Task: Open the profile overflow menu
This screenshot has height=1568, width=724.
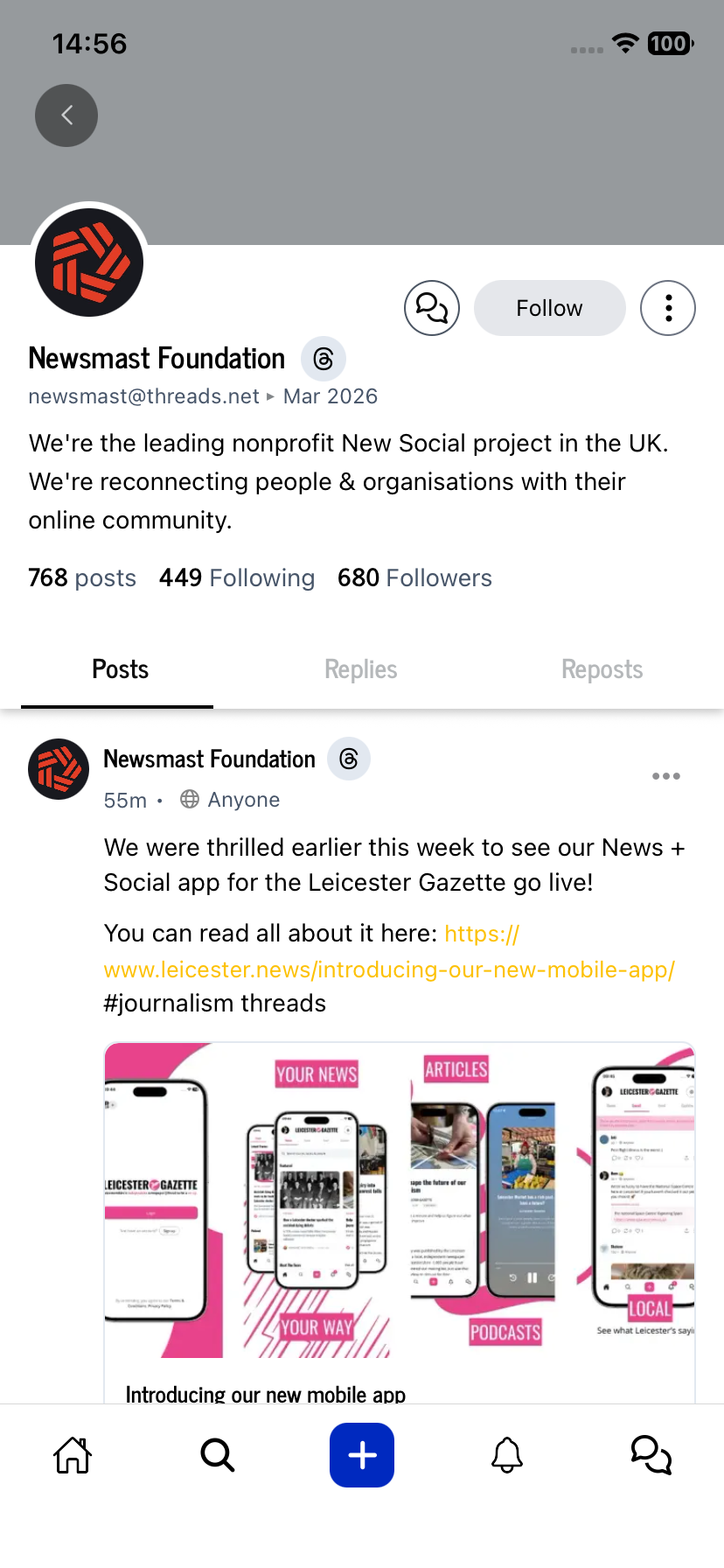Action: [x=668, y=308]
